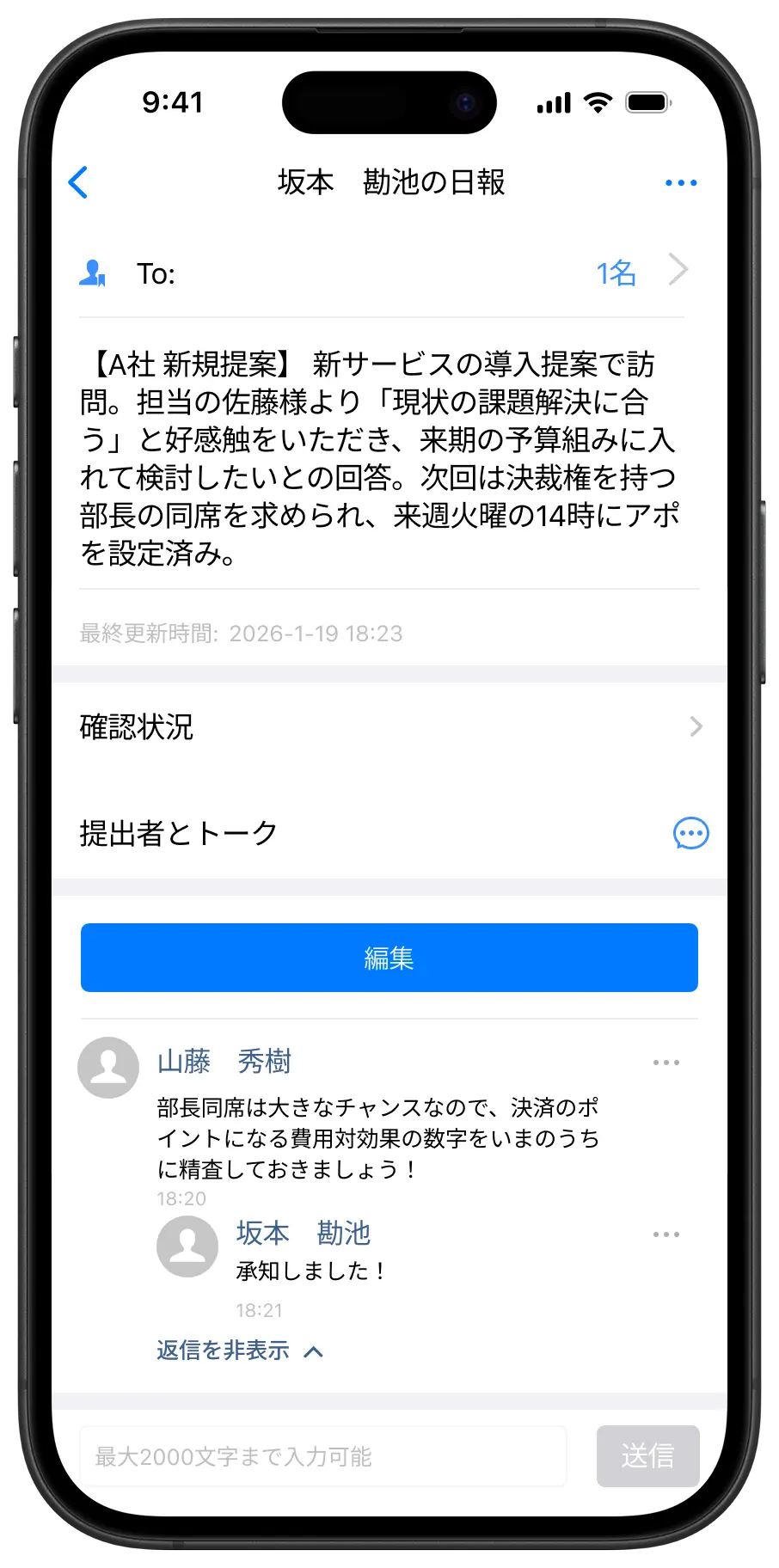Open more options on 坂本 勘池's reply

[x=666, y=1234]
